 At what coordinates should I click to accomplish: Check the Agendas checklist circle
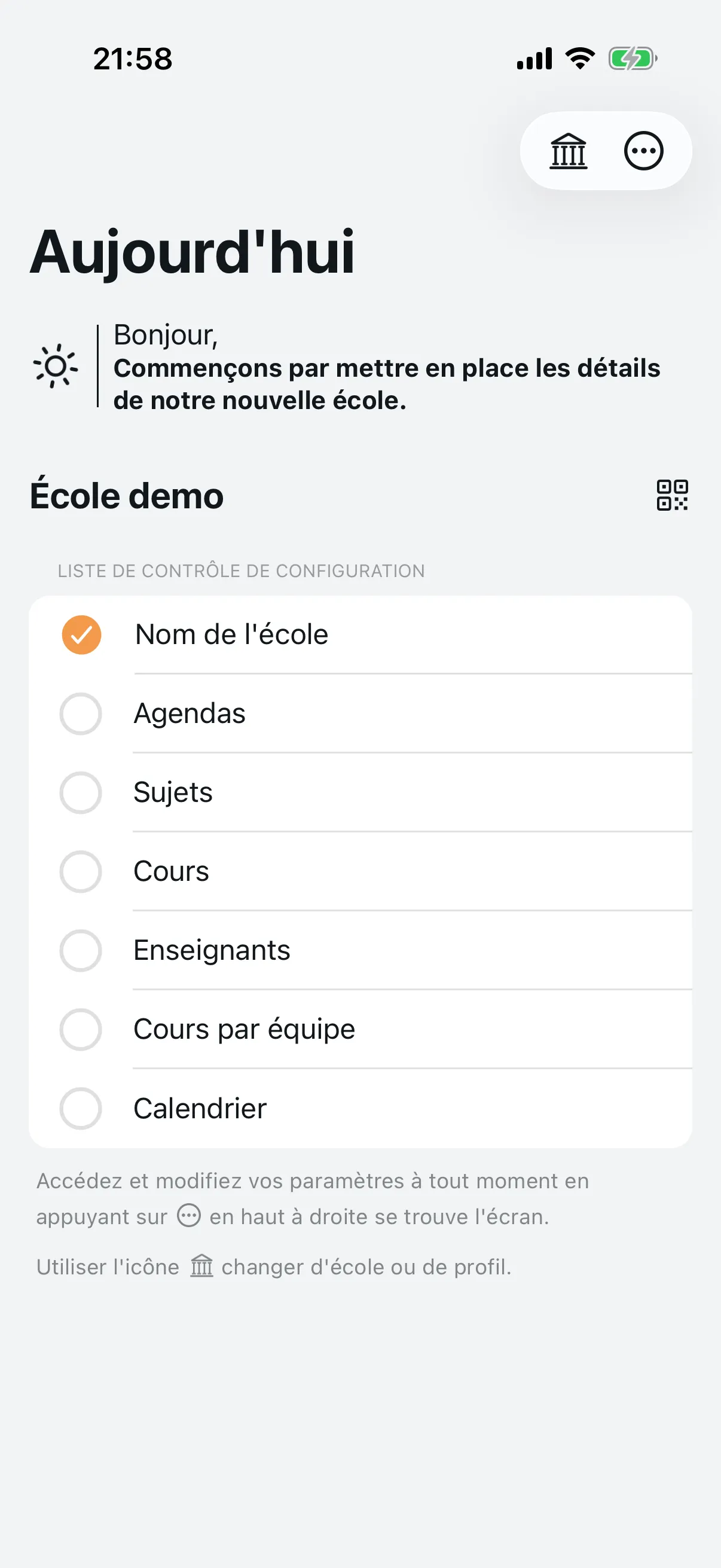coord(81,713)
